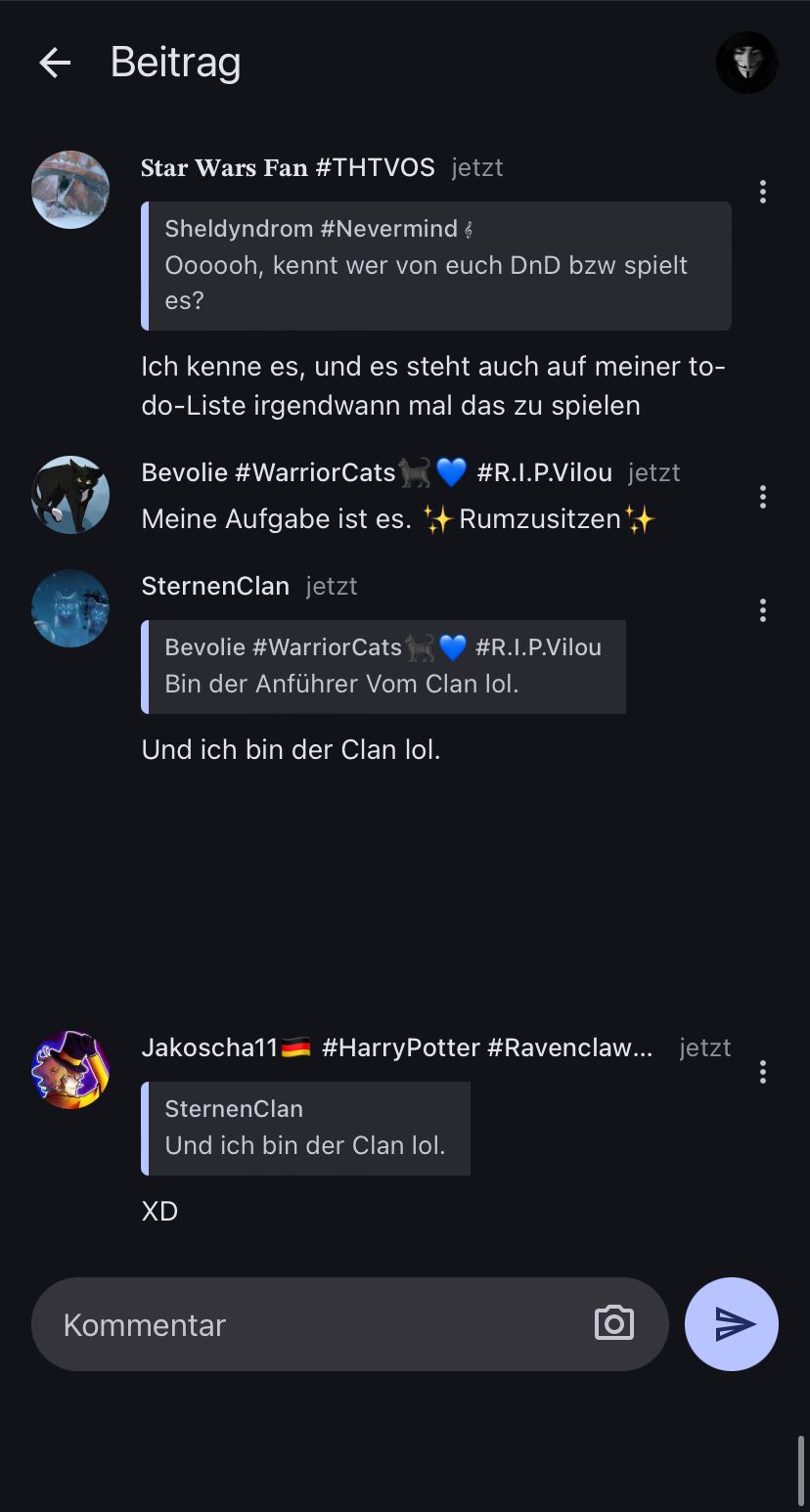Jump to quoted "Bin der Anführer Vom Clan" comment
Image resolution: width=810 pixels, height=1512 pixels.
coord(383,666)
